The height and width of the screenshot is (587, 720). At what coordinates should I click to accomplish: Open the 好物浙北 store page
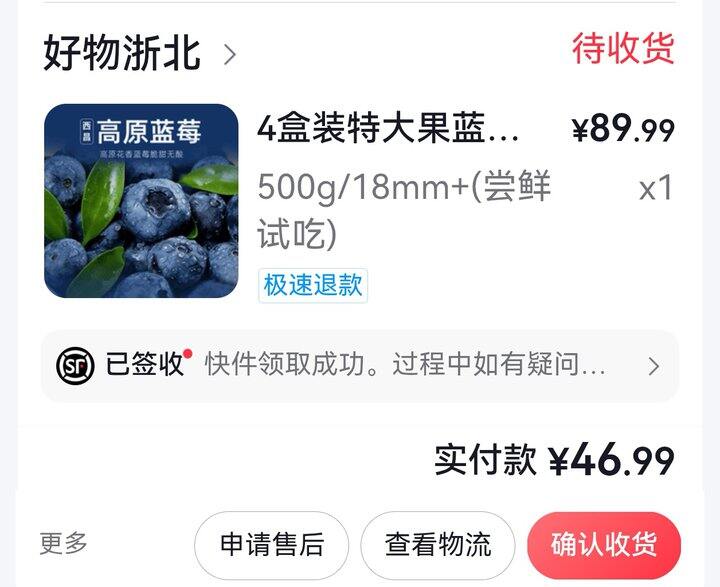click(140, 53)
